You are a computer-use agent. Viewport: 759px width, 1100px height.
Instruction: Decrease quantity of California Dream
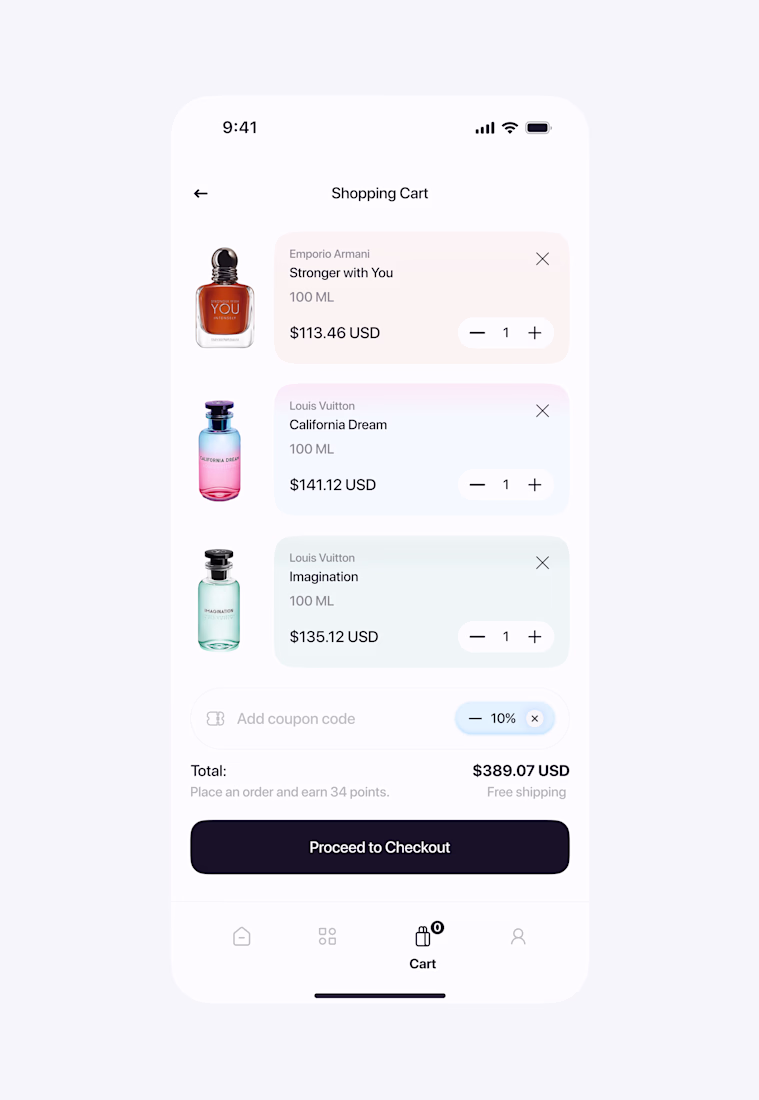pyautogui.click(x=477, y=485)
